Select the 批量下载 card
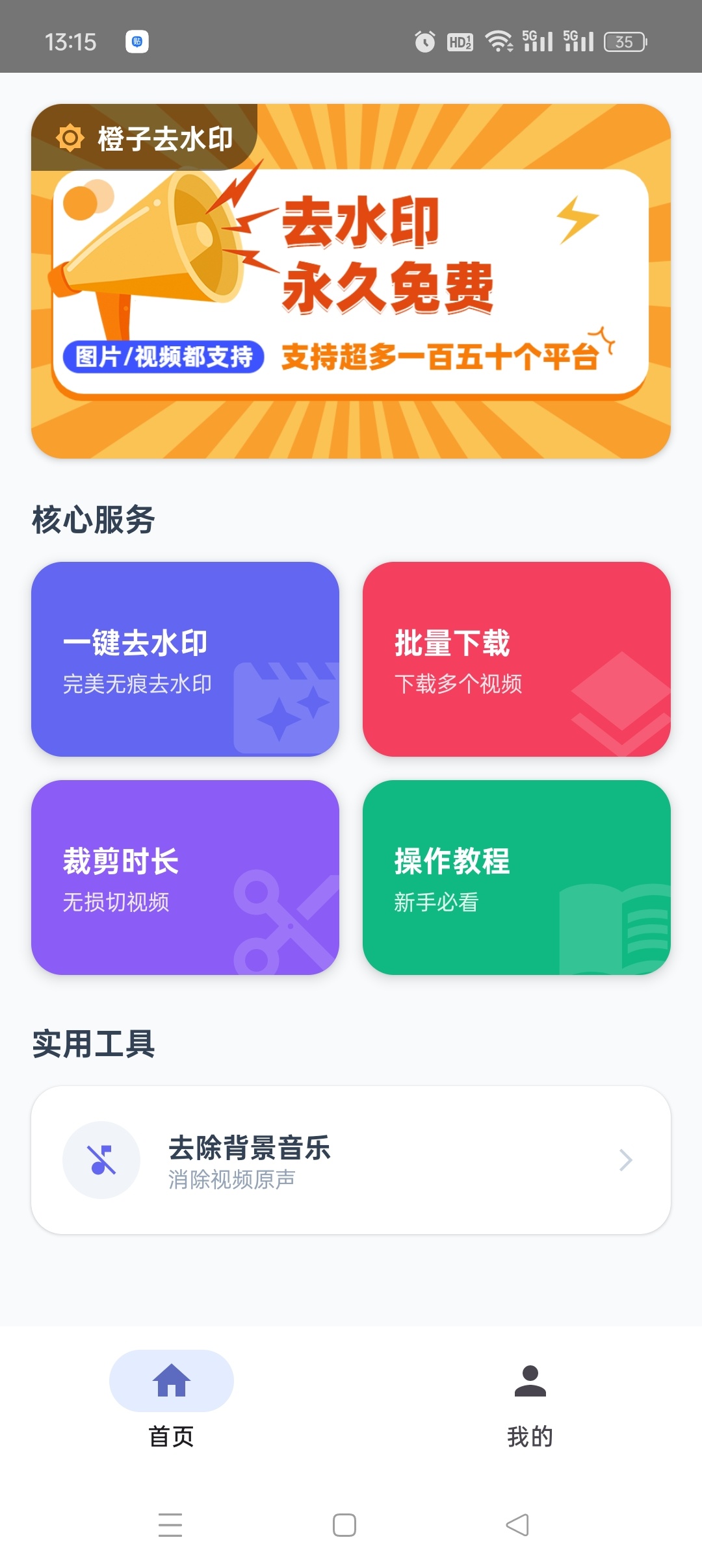The width and height of the screenshot is (702, 1568). pyautogui.click(x=517, y=659)
